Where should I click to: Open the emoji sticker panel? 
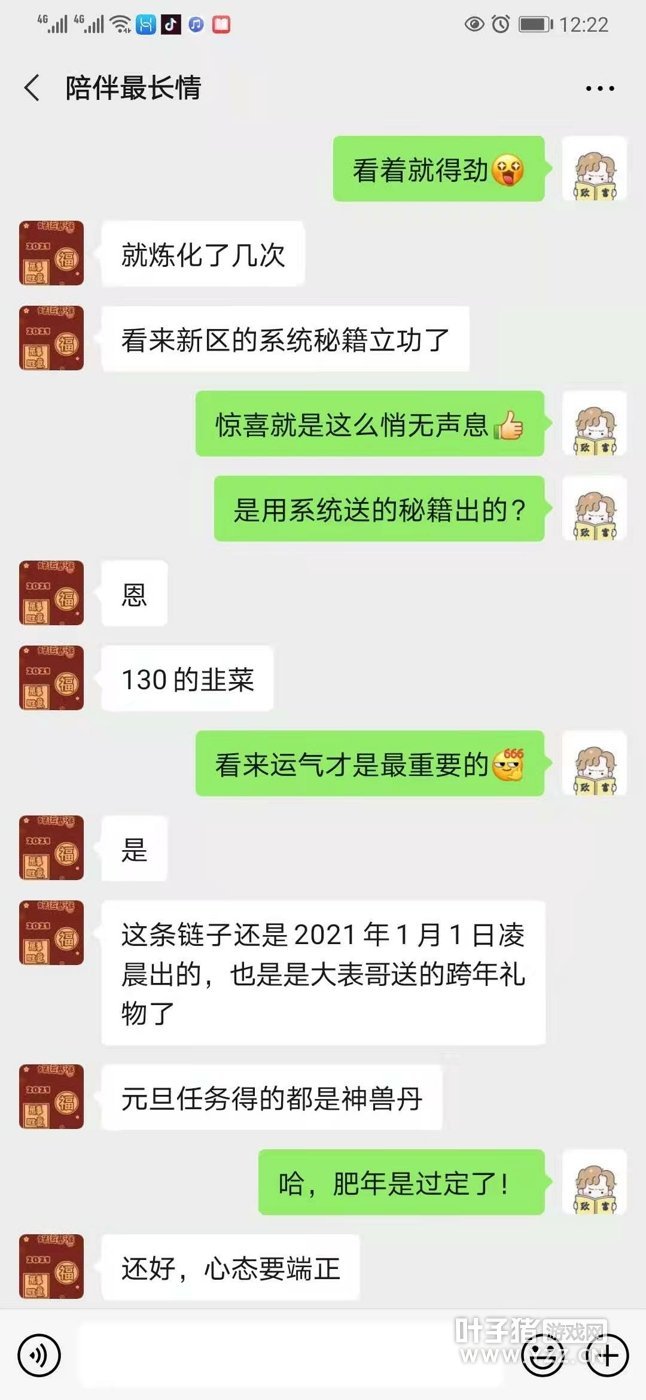[x=541, y=1356]
